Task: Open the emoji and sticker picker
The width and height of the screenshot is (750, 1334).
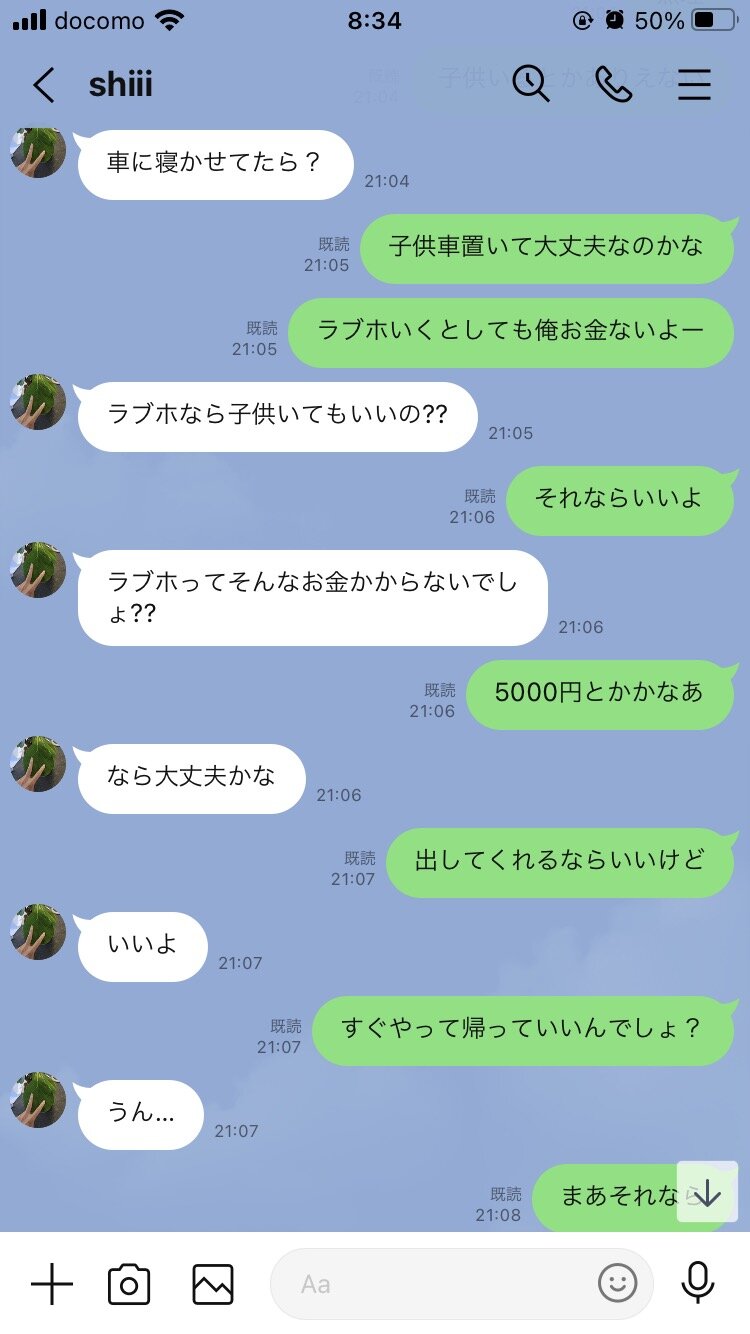Action: (617, 1284)
